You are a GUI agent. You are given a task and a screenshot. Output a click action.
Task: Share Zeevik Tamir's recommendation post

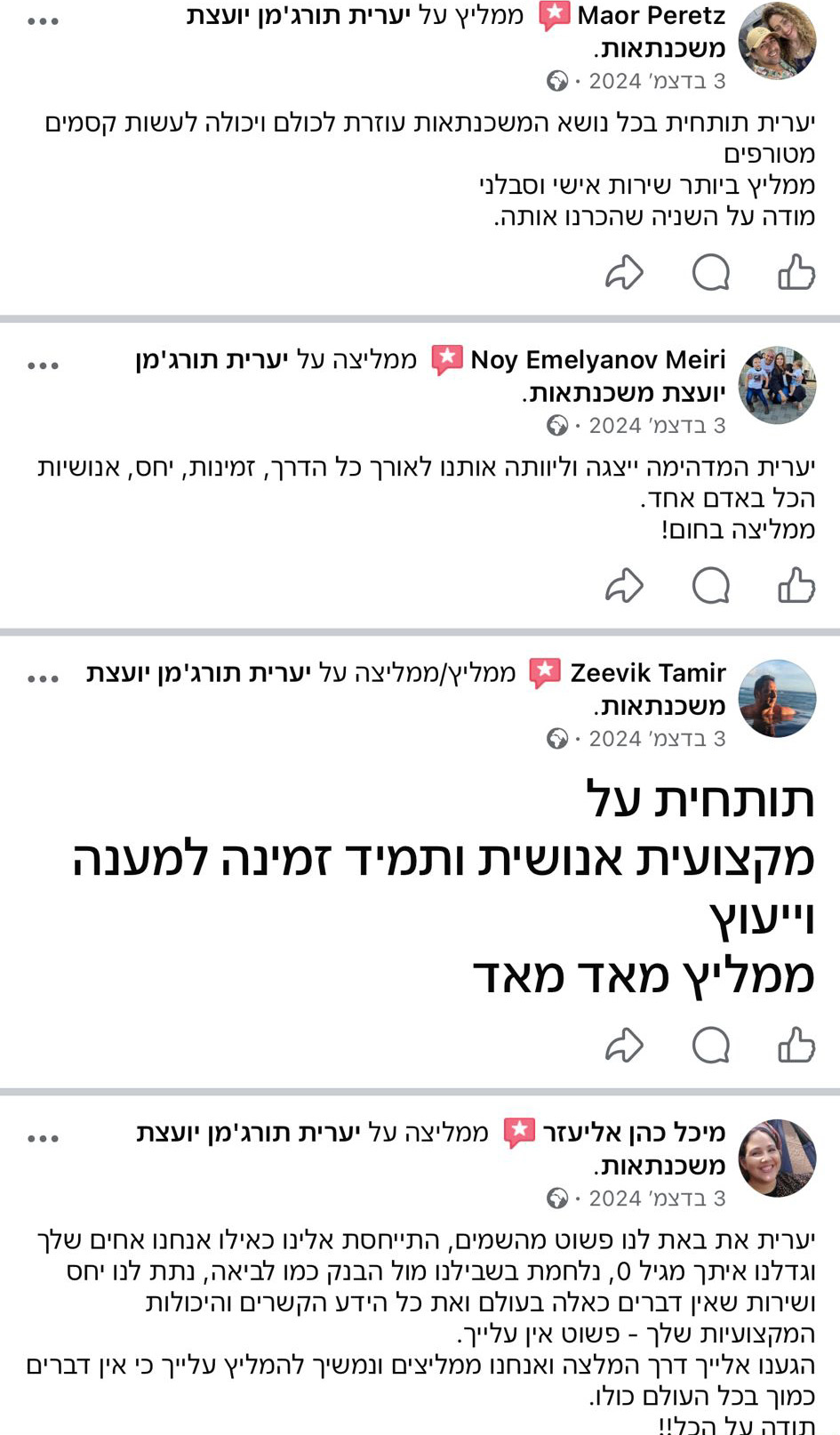coord(624,1045)
